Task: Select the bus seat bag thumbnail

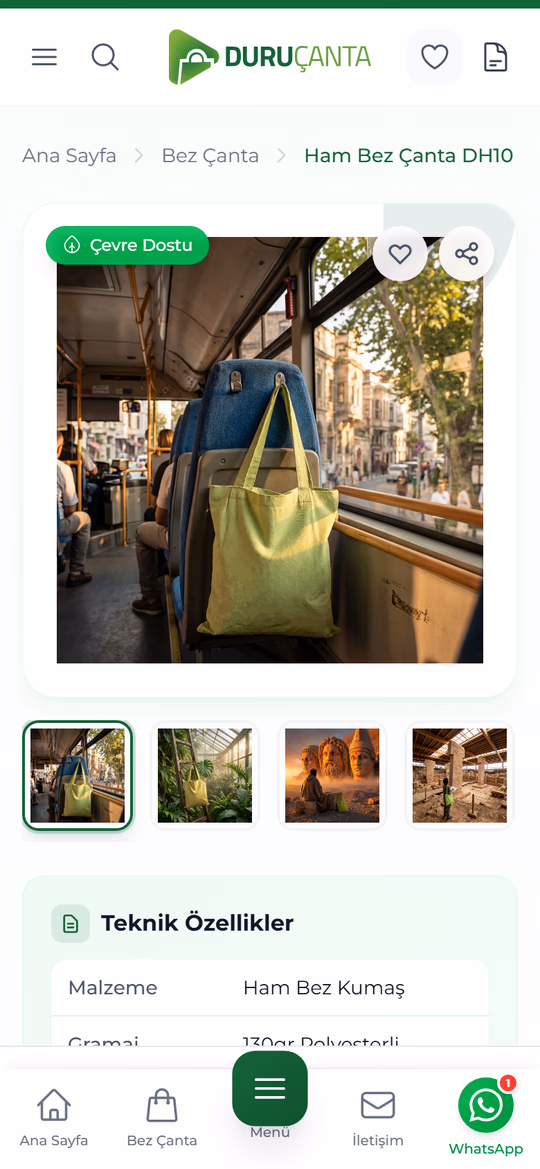Action: click(78, 775)
